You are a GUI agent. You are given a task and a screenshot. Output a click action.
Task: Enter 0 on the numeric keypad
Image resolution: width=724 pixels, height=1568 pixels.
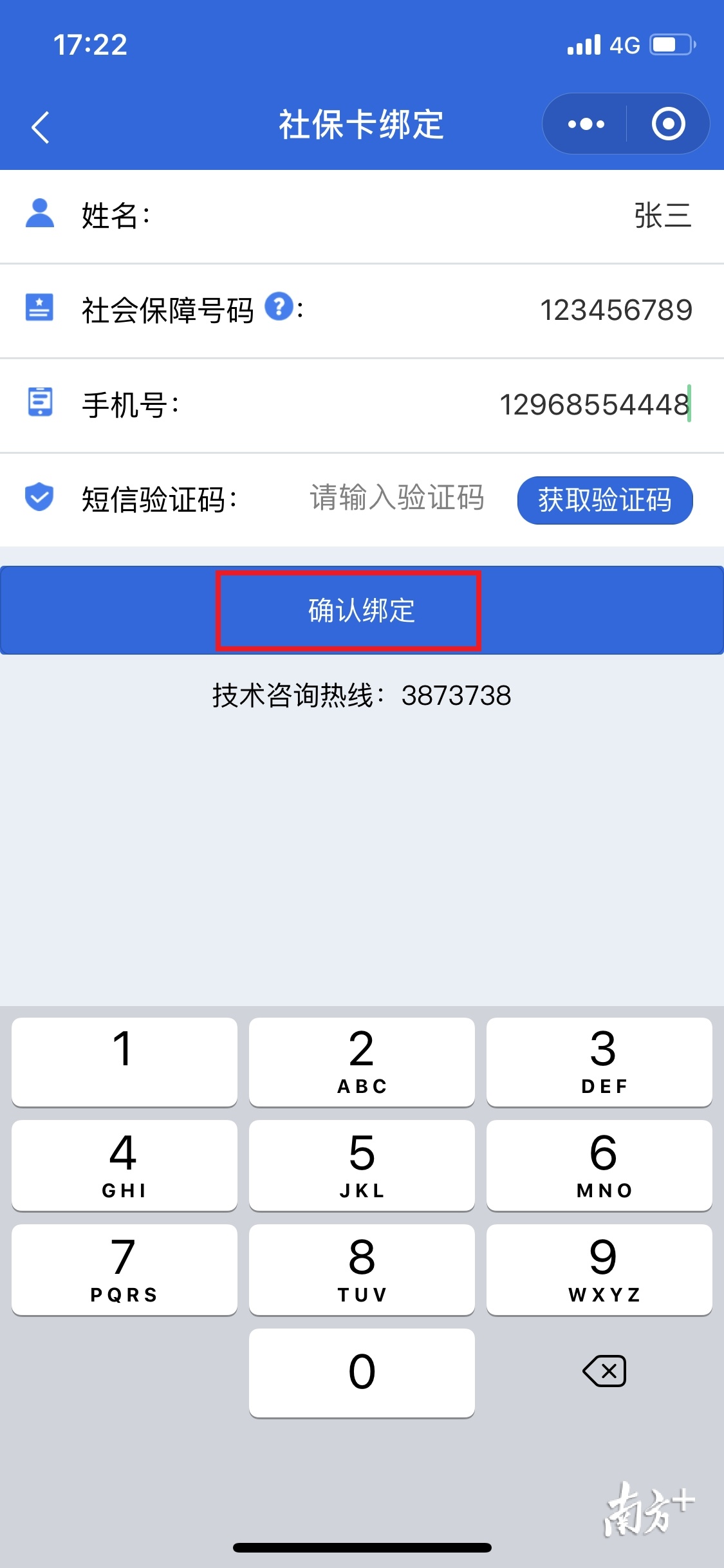click(x=362, y=1372)
